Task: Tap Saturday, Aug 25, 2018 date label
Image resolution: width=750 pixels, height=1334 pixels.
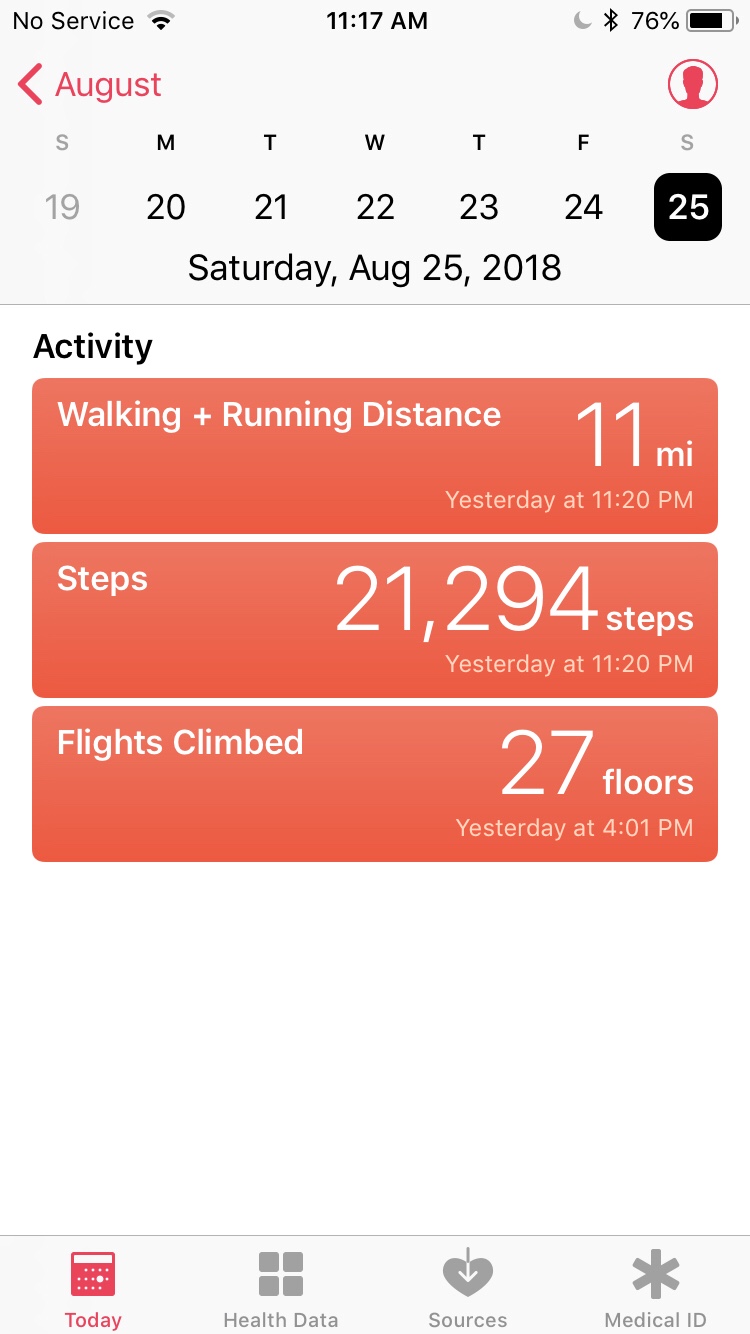Action: [375, 267]
